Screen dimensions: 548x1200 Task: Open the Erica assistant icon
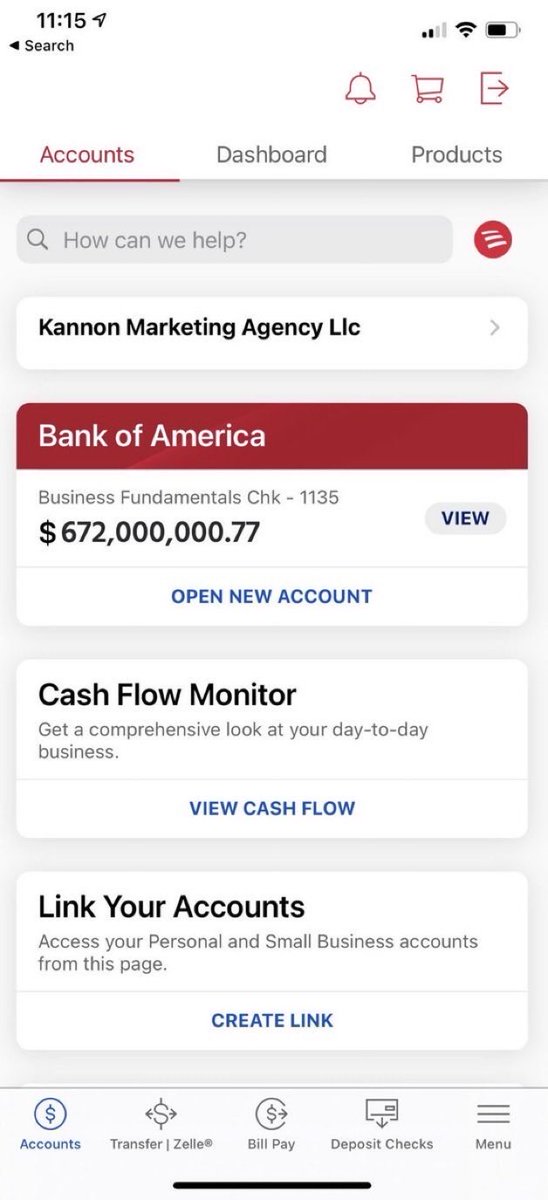point(493,240)
